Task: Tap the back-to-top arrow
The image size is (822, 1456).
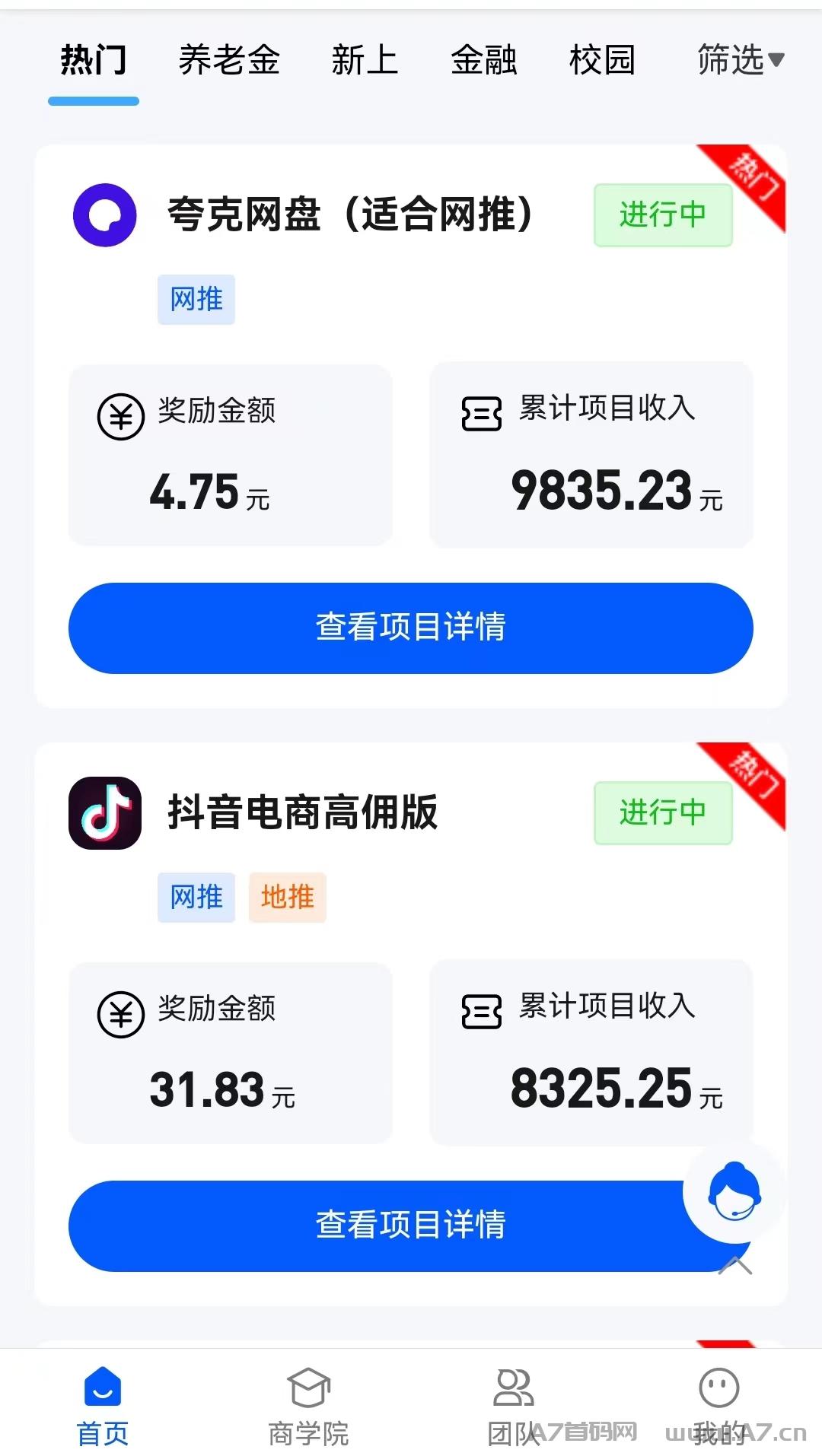Action: (x=735, y=1265)
